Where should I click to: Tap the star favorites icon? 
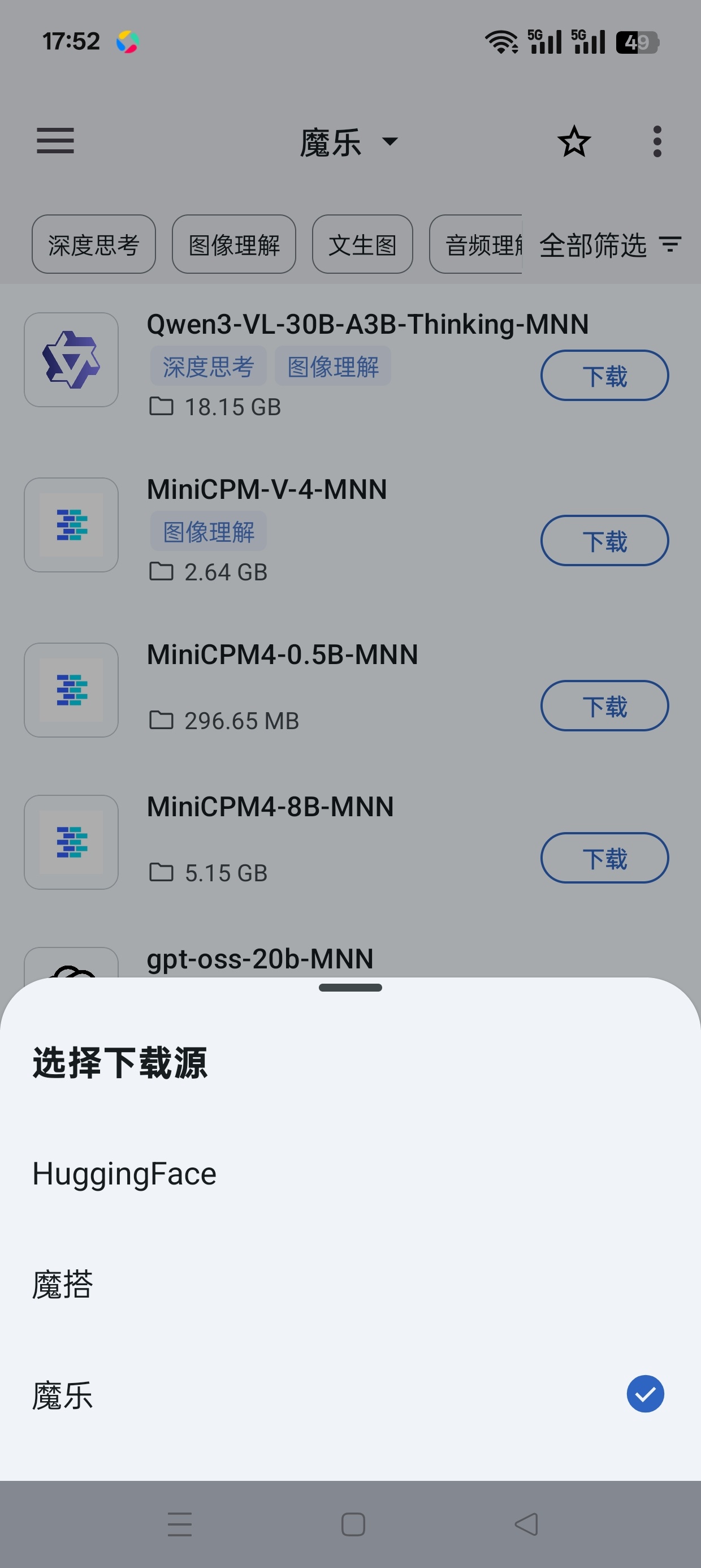click(x=574, y=142)
